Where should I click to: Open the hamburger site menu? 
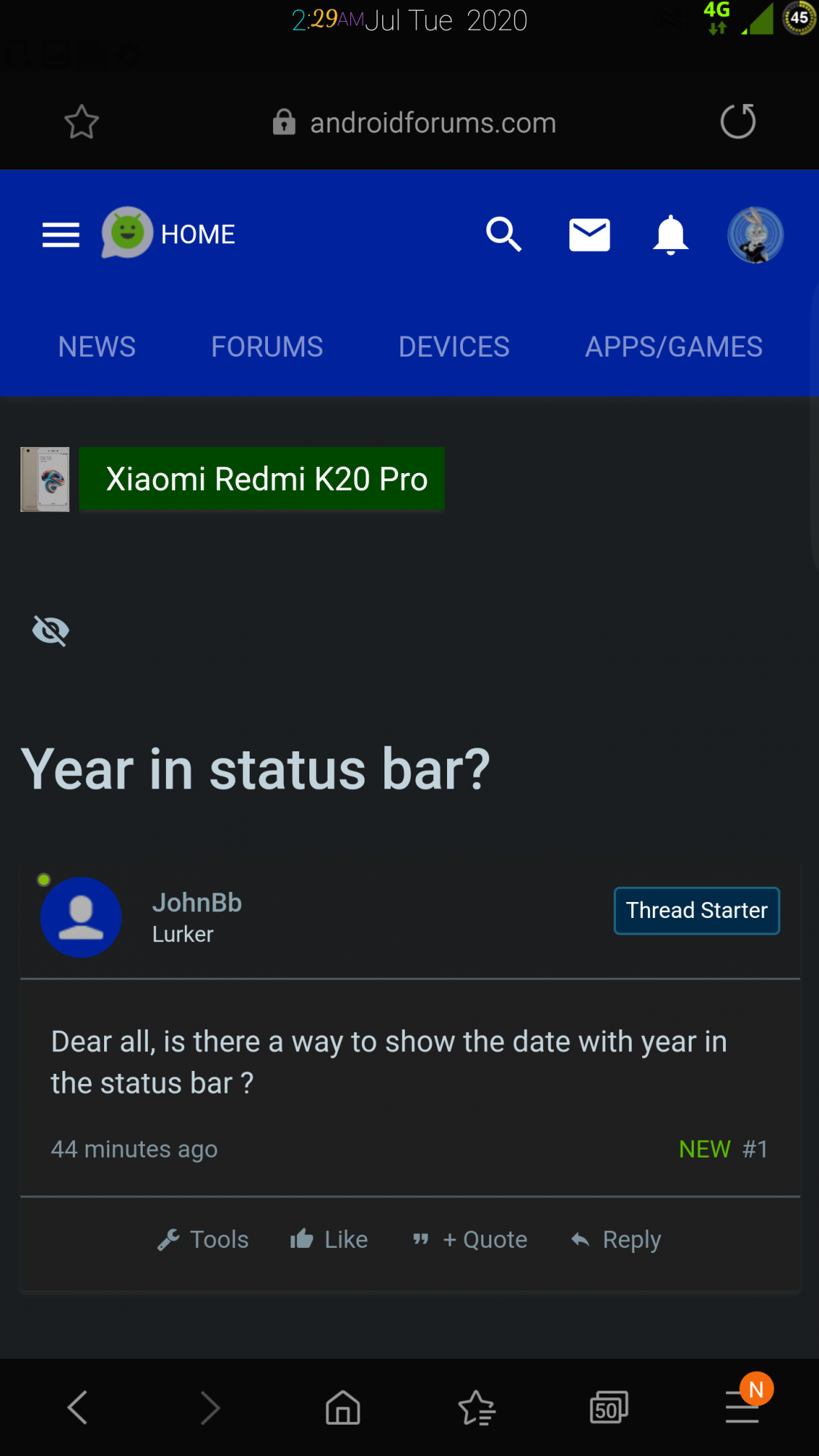tap(61, 234)
